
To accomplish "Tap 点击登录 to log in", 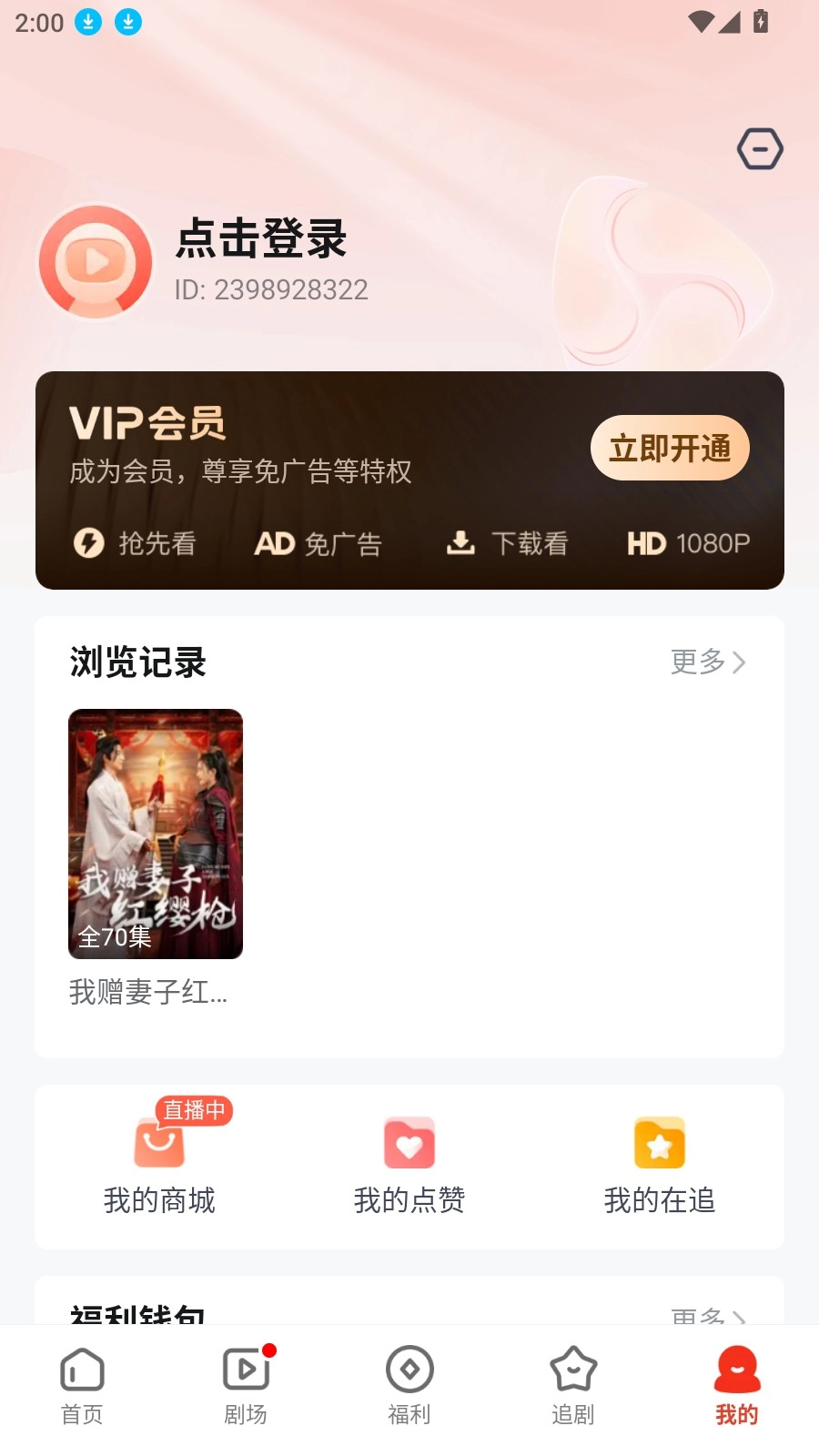I will [x=261, y=239].
